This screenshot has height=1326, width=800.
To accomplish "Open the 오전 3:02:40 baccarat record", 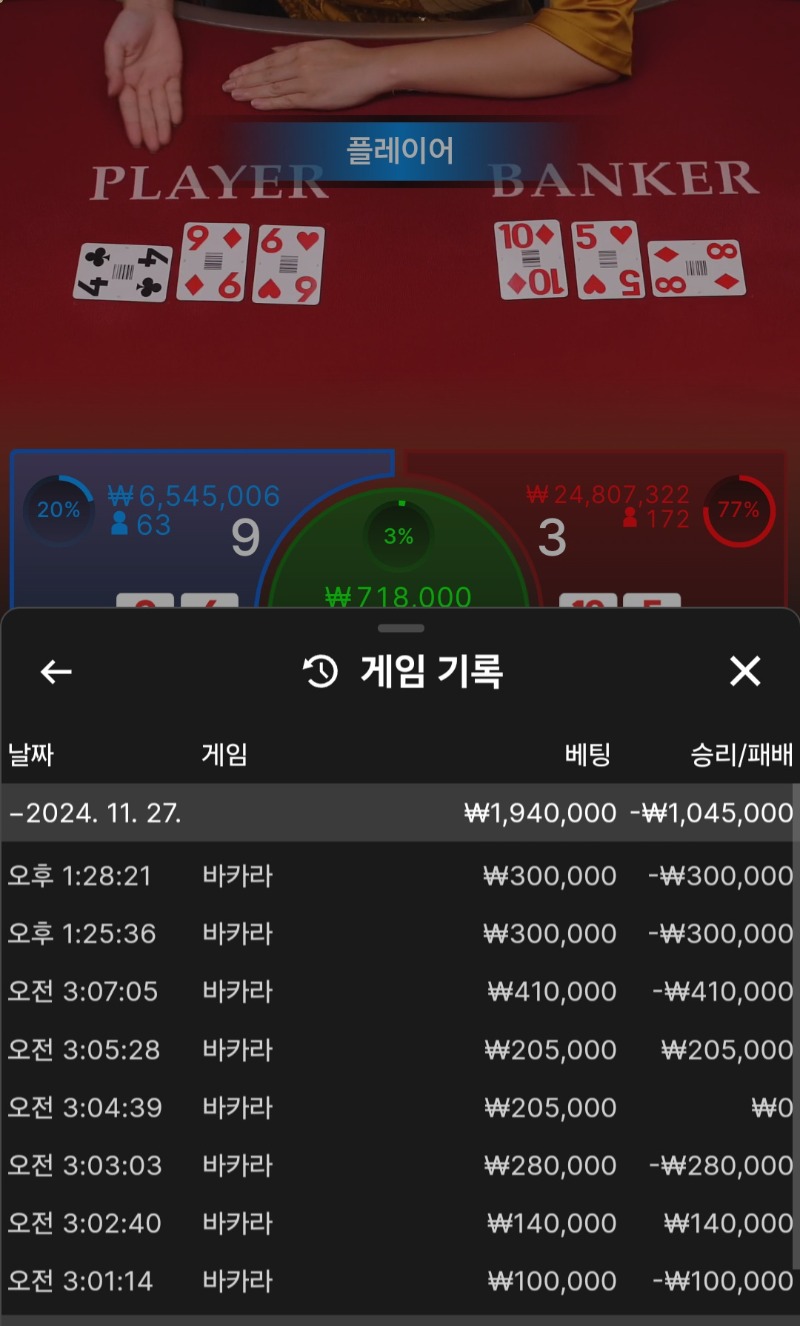I will point(398,1224).
